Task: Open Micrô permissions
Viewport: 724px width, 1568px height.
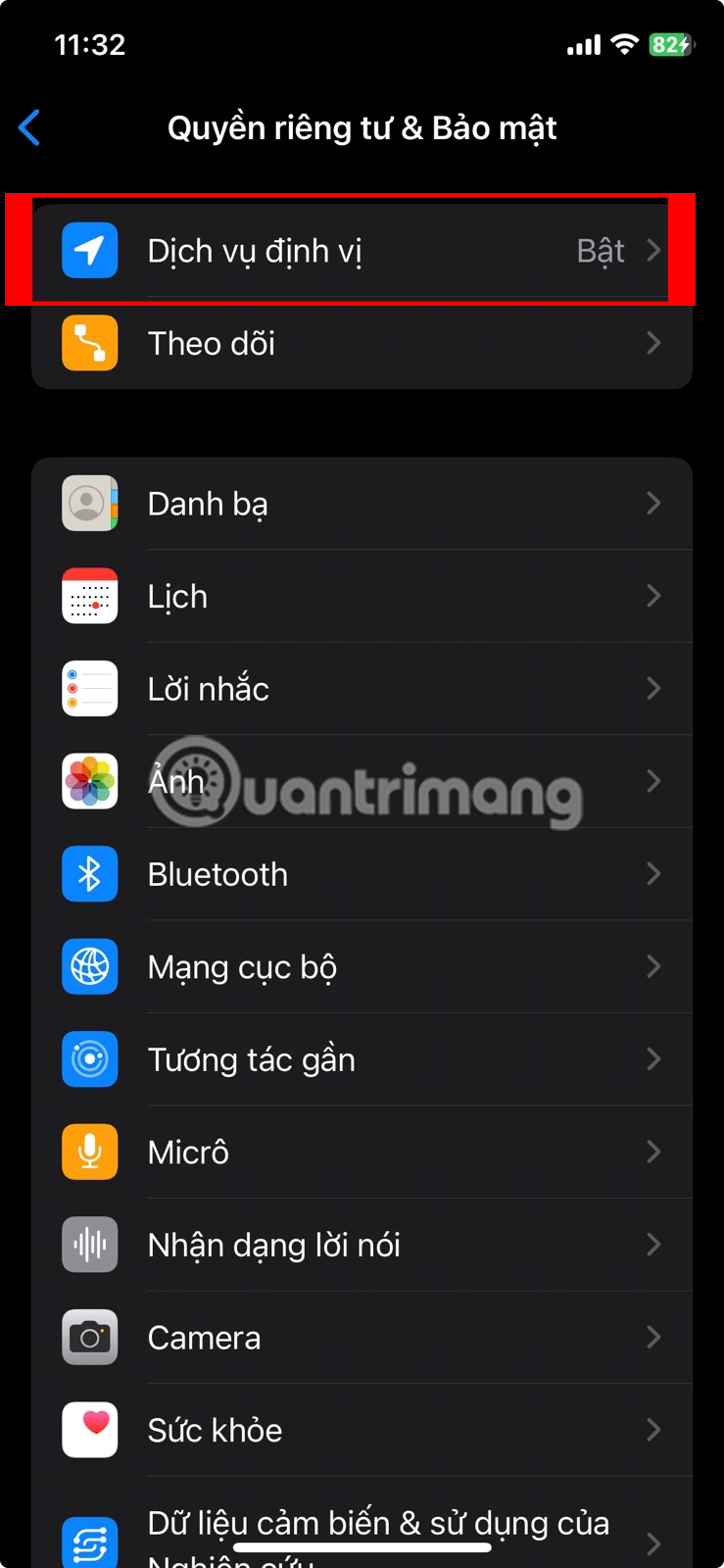Action: (361, 1152)
